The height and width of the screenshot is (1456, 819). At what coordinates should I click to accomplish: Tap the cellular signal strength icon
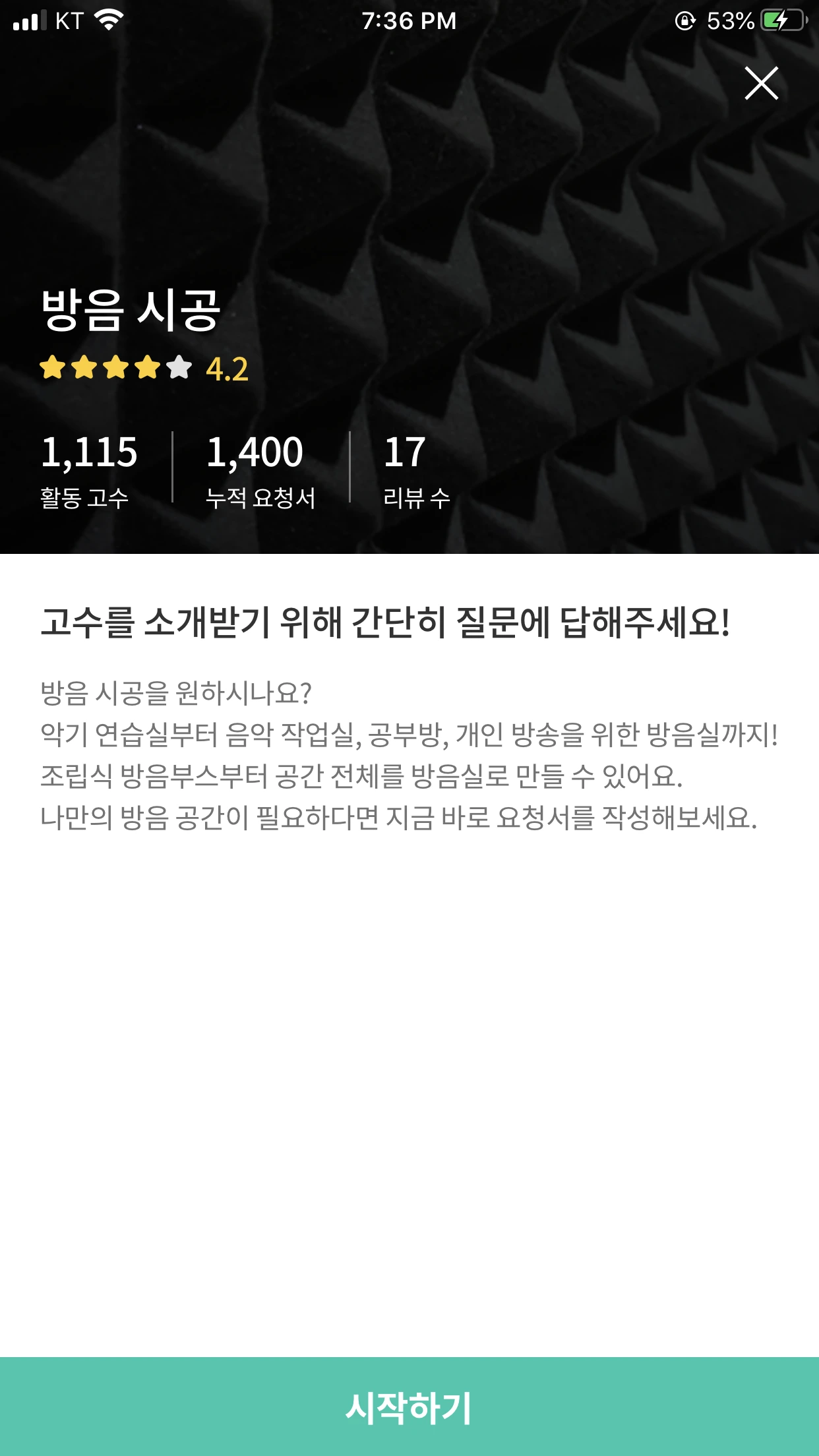(x=29, y=20)
